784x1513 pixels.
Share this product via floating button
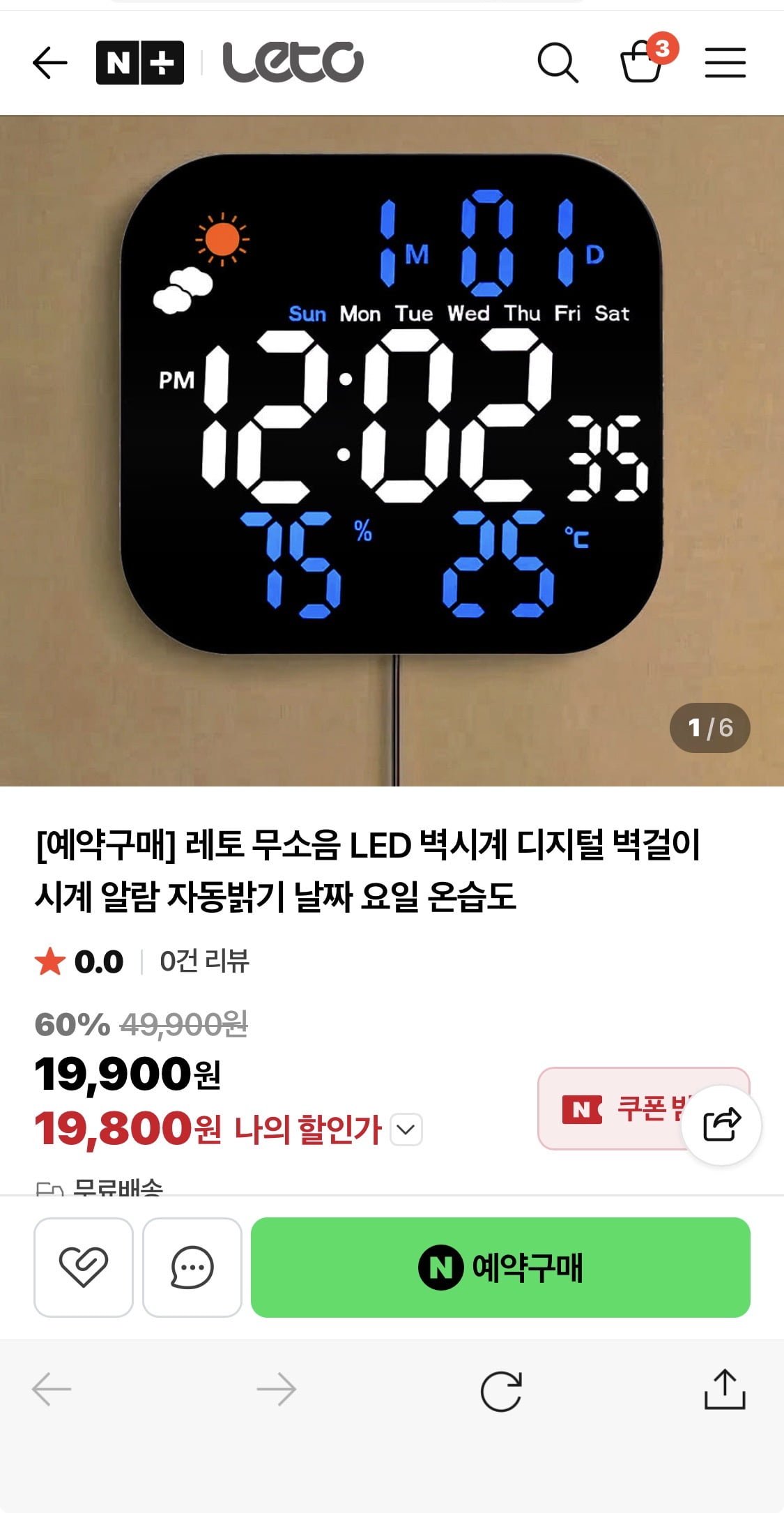point(721,1125)
